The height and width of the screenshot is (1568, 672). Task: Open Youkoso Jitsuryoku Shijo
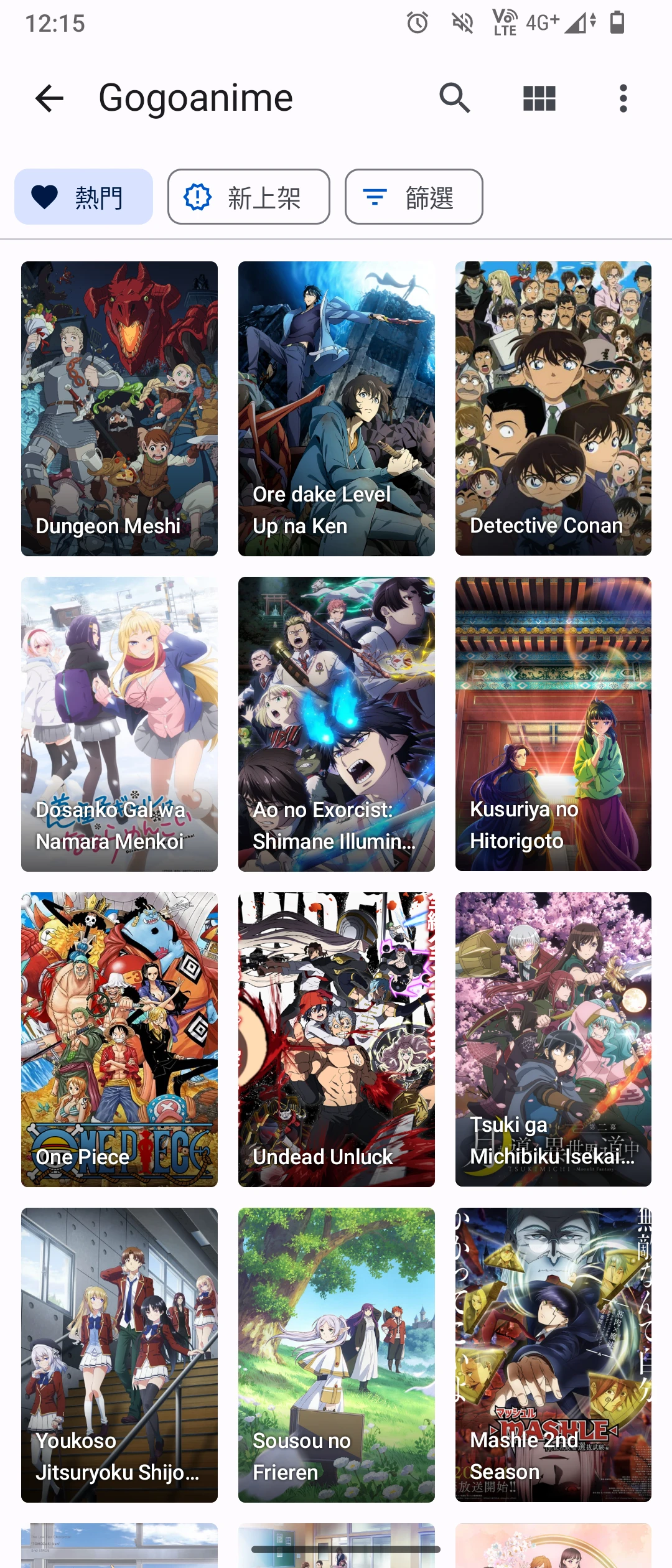(x=119, y=1355)
